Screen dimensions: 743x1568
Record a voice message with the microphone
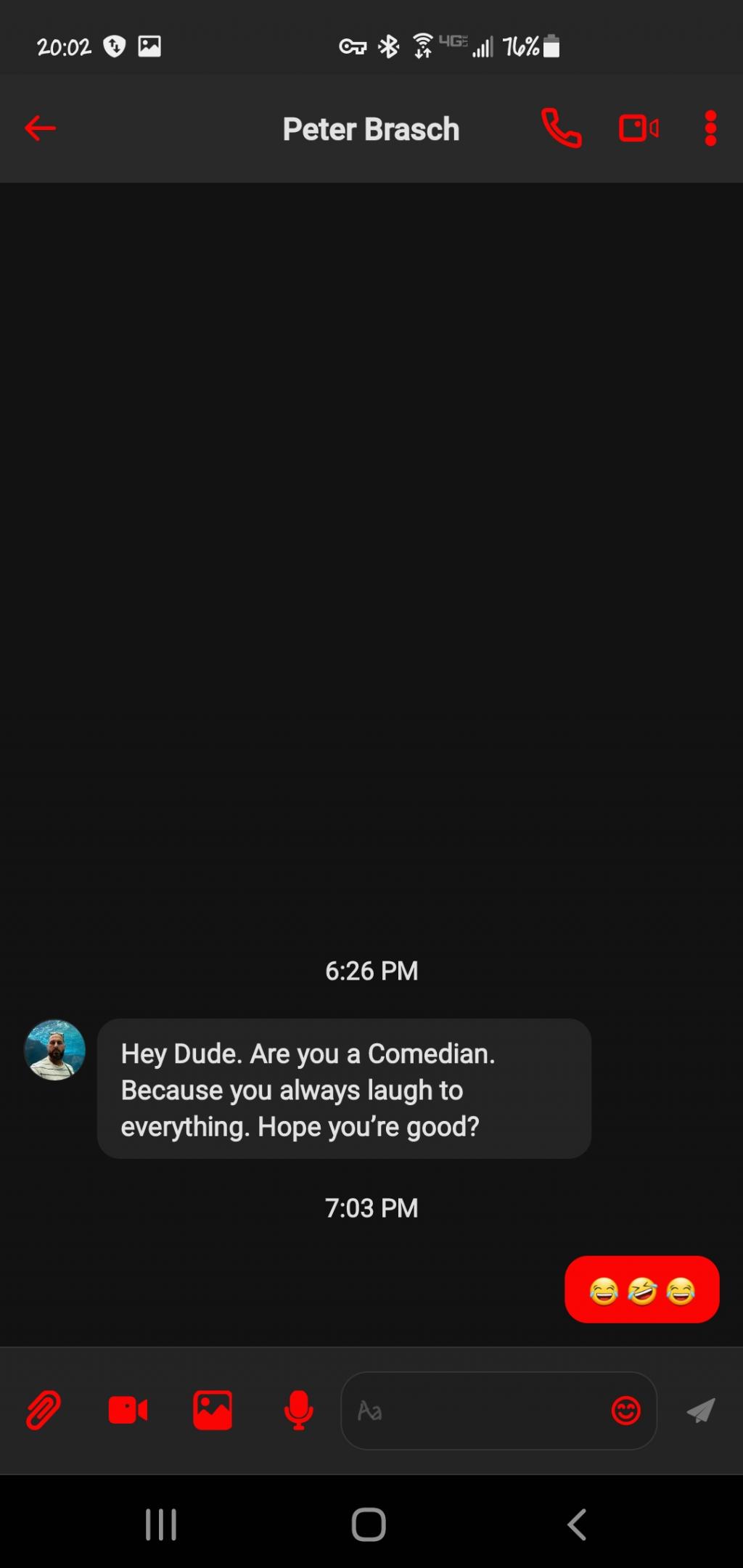coord(298,1411)
